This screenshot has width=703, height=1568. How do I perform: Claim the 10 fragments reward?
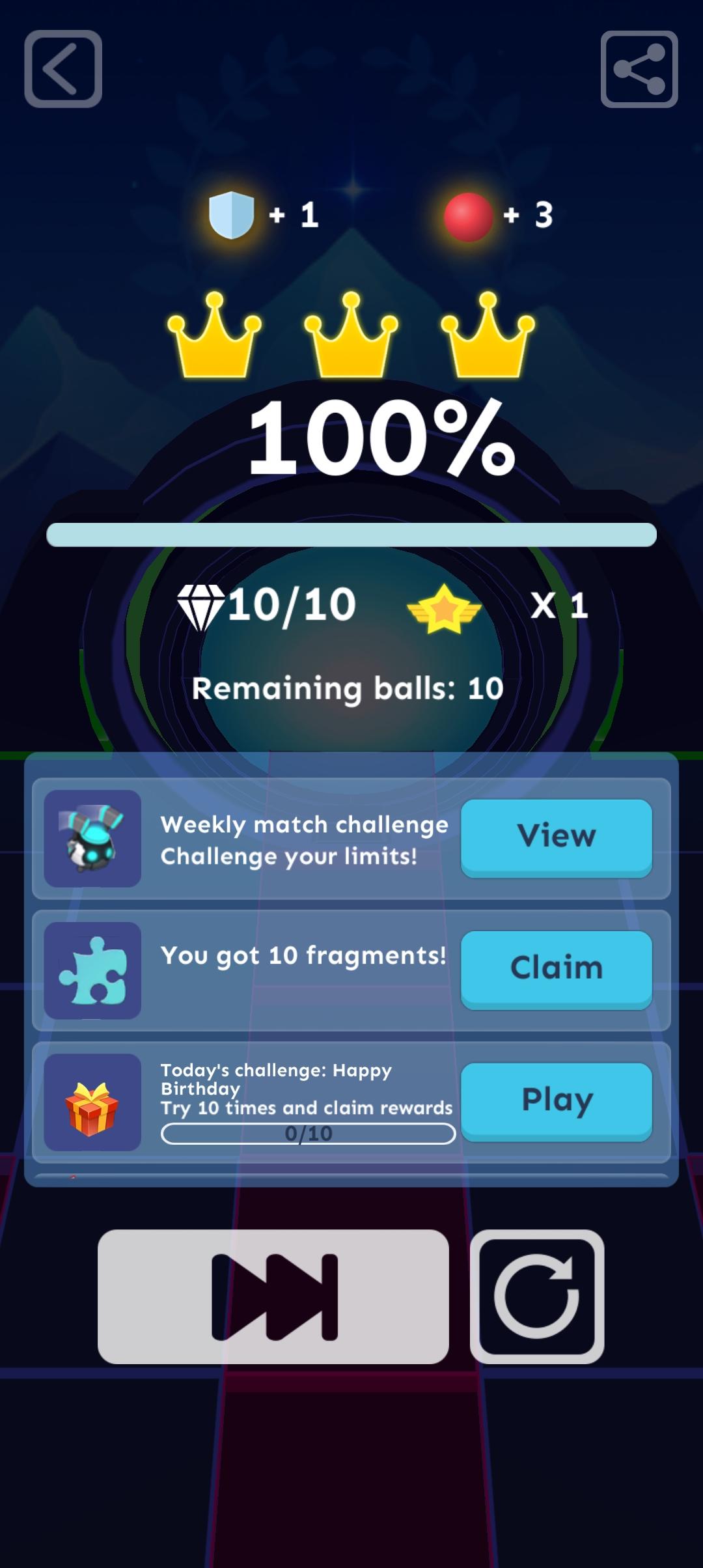point(556,968)
